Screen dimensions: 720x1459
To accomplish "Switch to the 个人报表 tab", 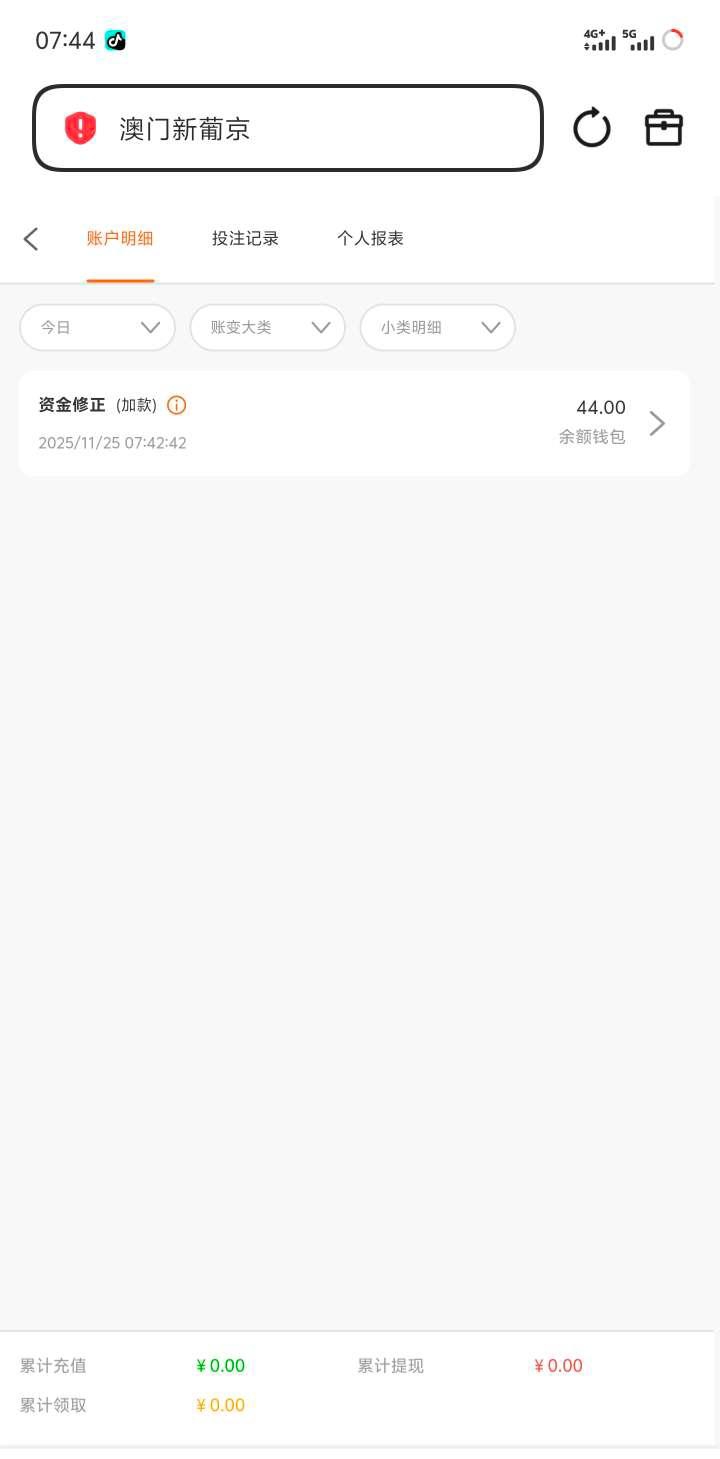I will click(x=370, y=239).
